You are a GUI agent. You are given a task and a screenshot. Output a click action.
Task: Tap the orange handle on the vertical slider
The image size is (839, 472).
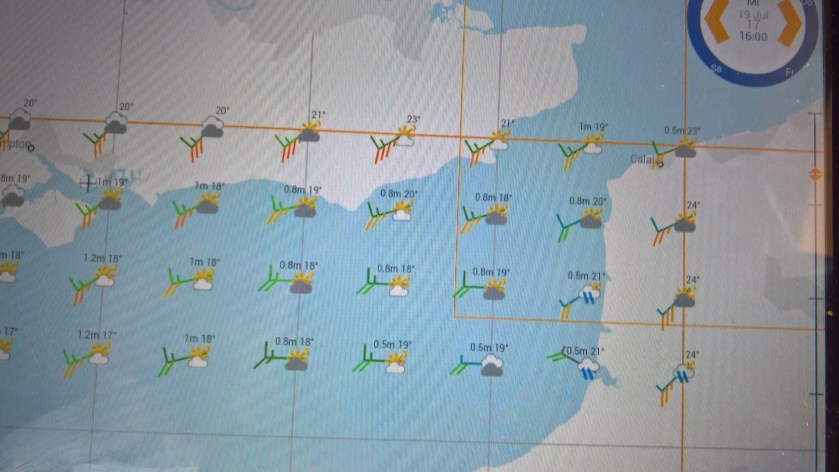[x=814, y=176]
